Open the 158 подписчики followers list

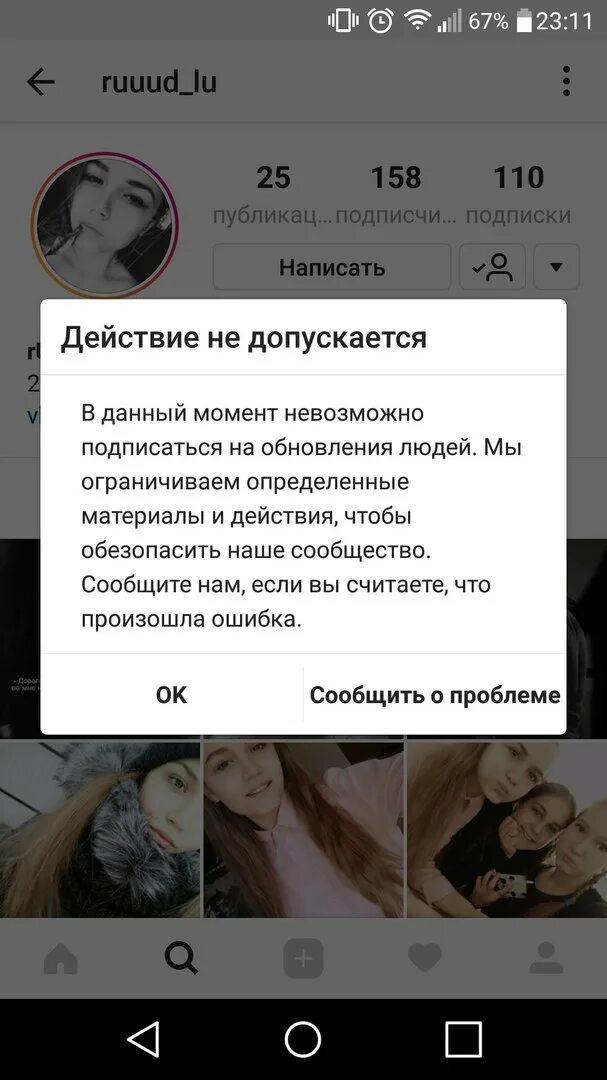click(x=396, y=196)
